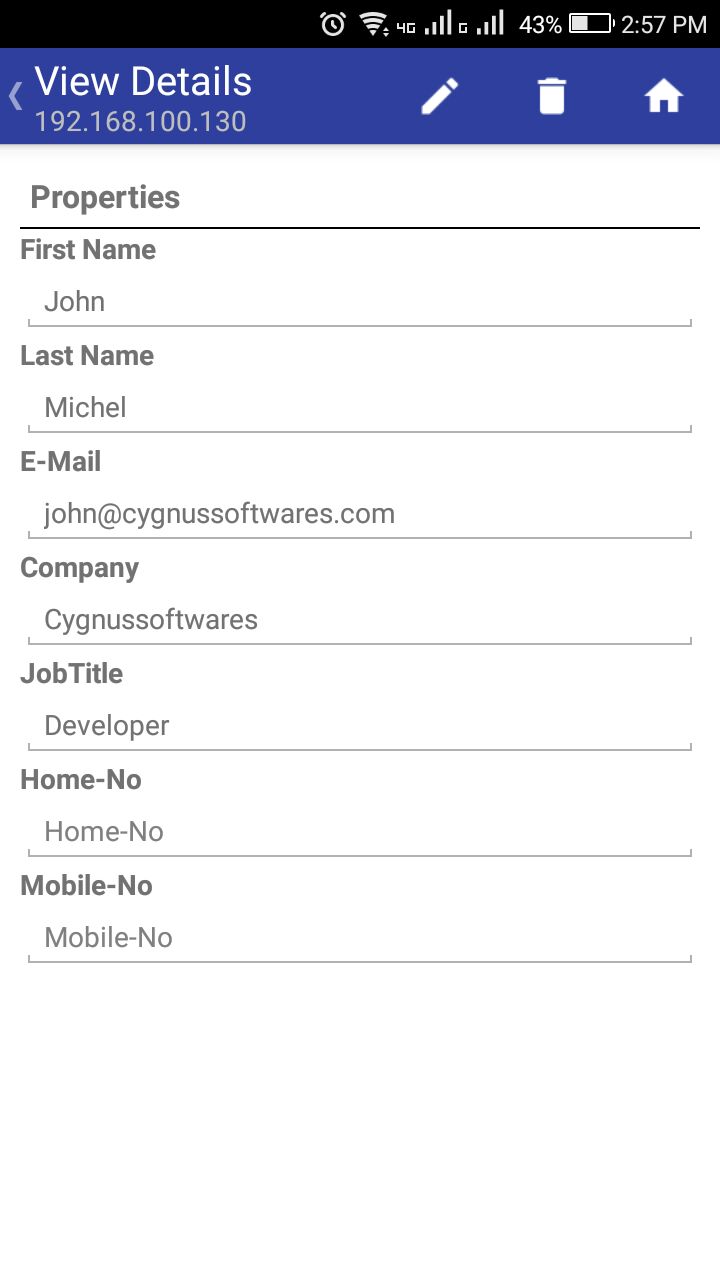This screenshot has width=720, height=1280.
Task: Tap the Last Name field showing Michel
Action: tap(360, 408)
